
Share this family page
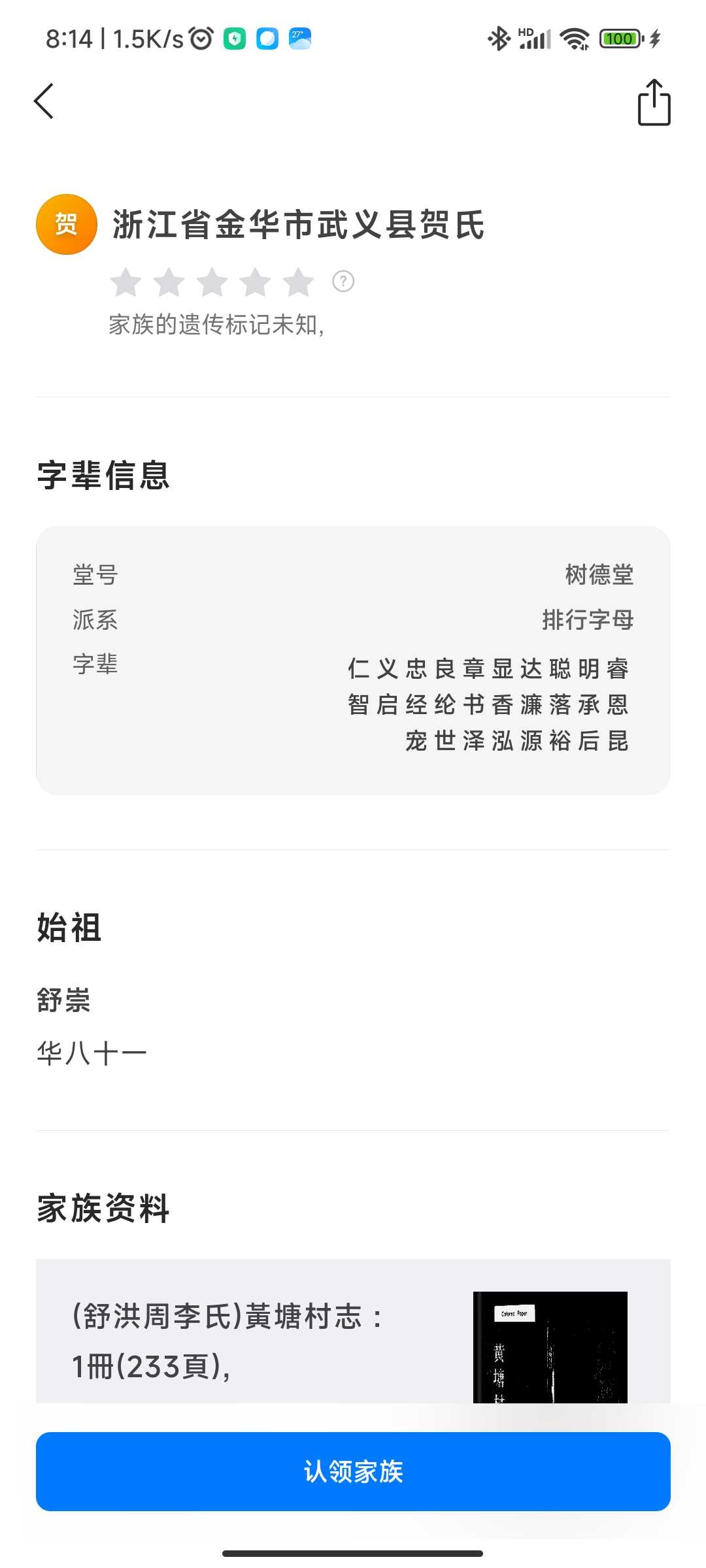(654, 102)
